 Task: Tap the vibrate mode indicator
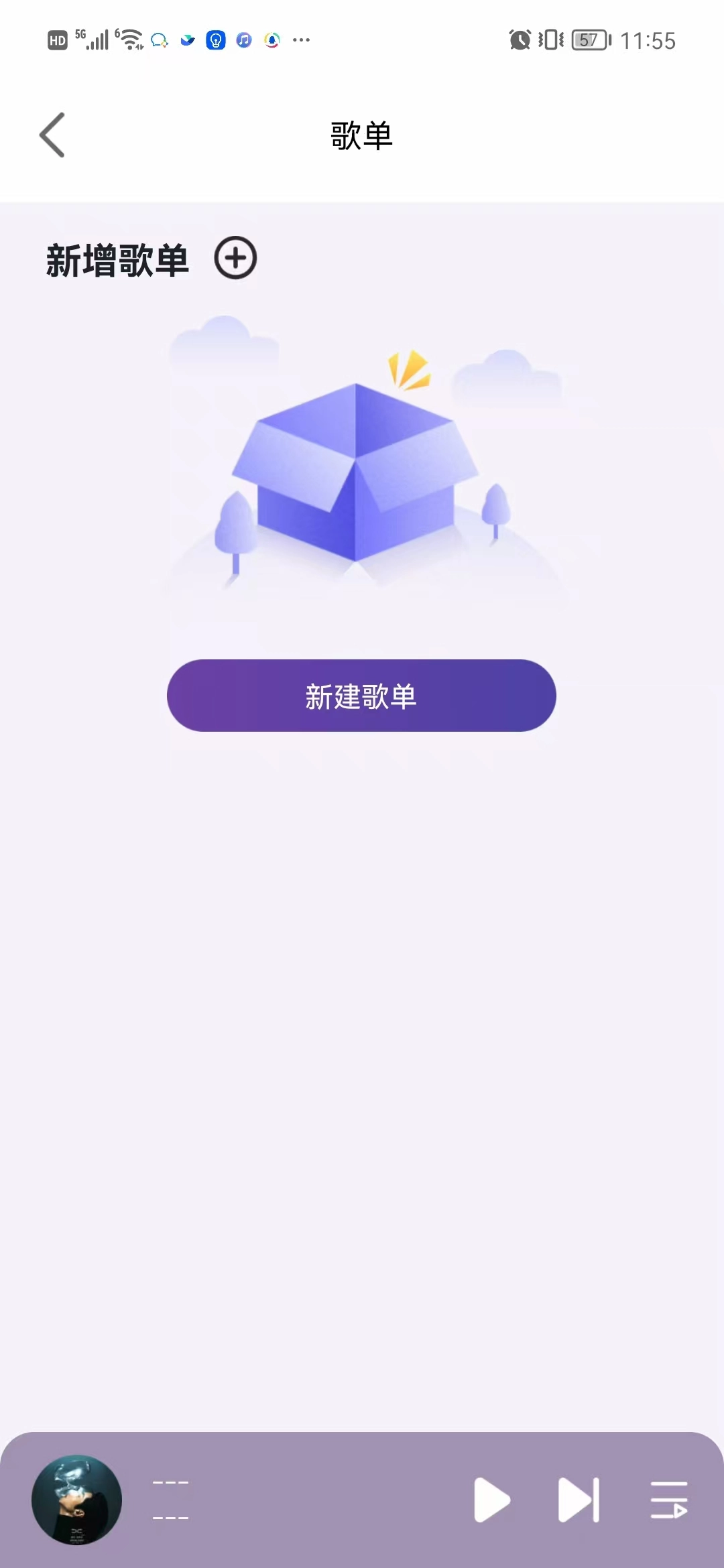550,40
